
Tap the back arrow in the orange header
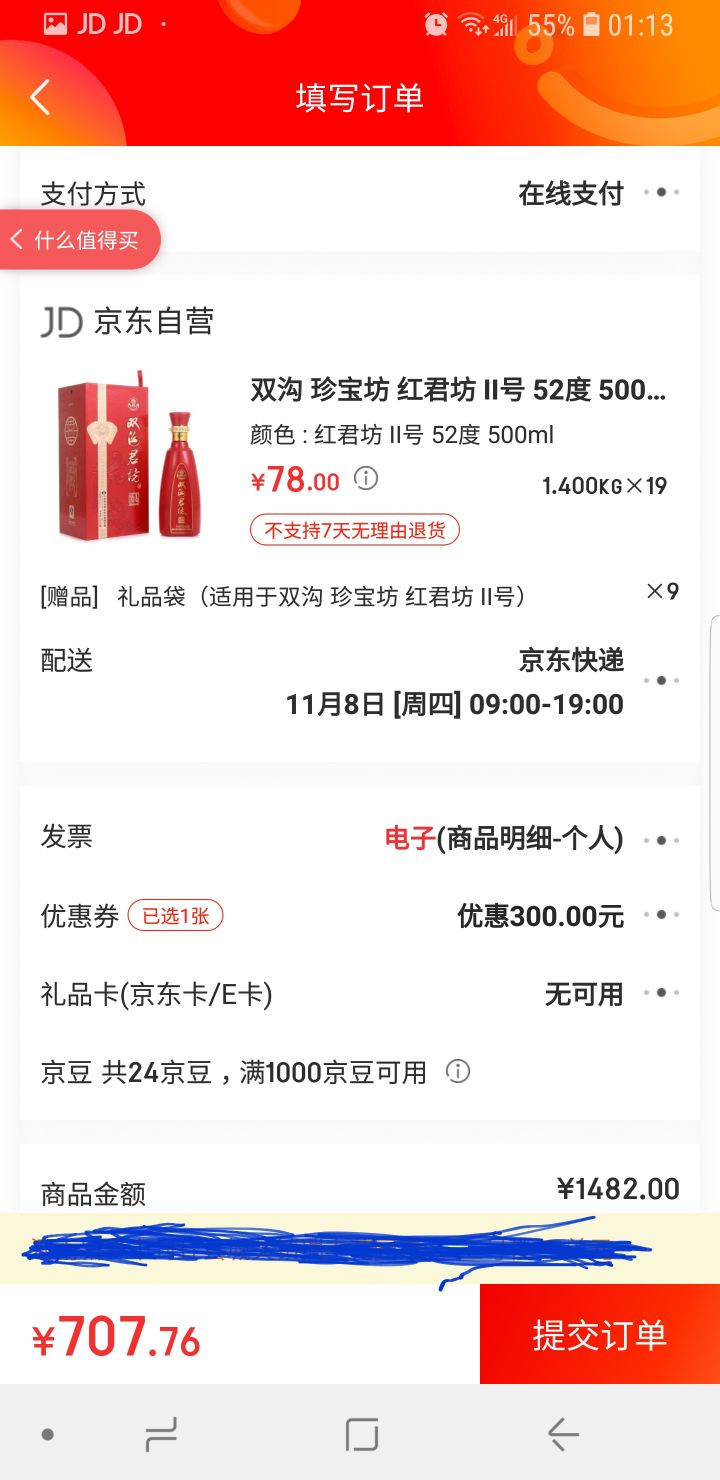(x=38, y=97)
